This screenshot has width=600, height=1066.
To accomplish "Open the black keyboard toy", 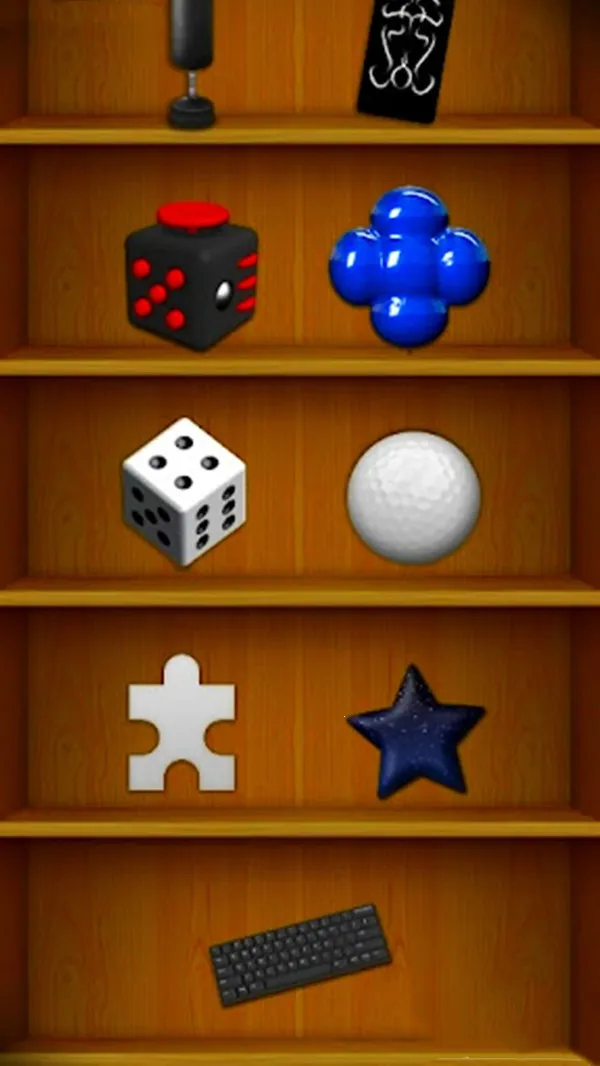I will (300, 953).
